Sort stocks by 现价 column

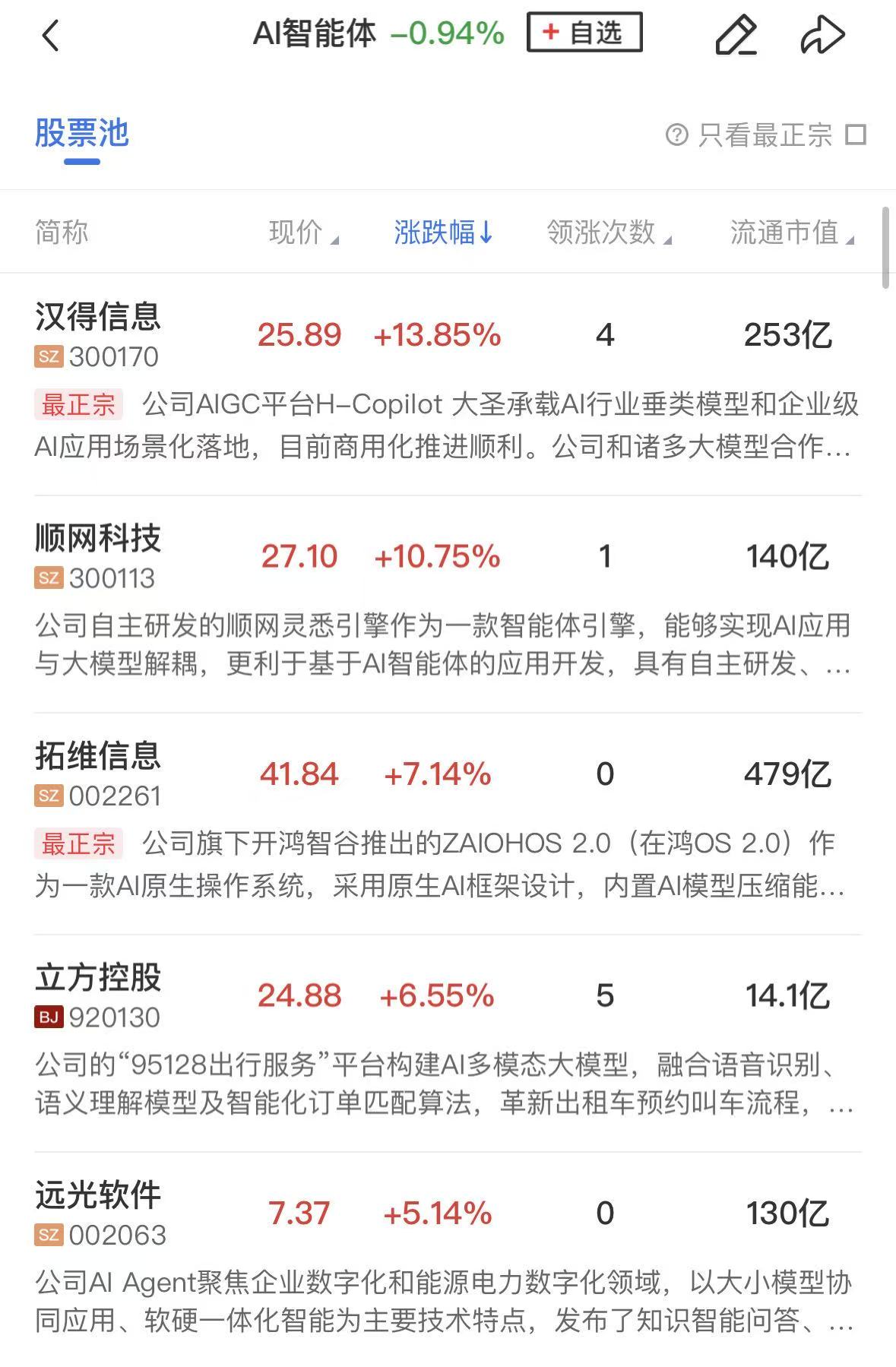click(x=302, y=233)
